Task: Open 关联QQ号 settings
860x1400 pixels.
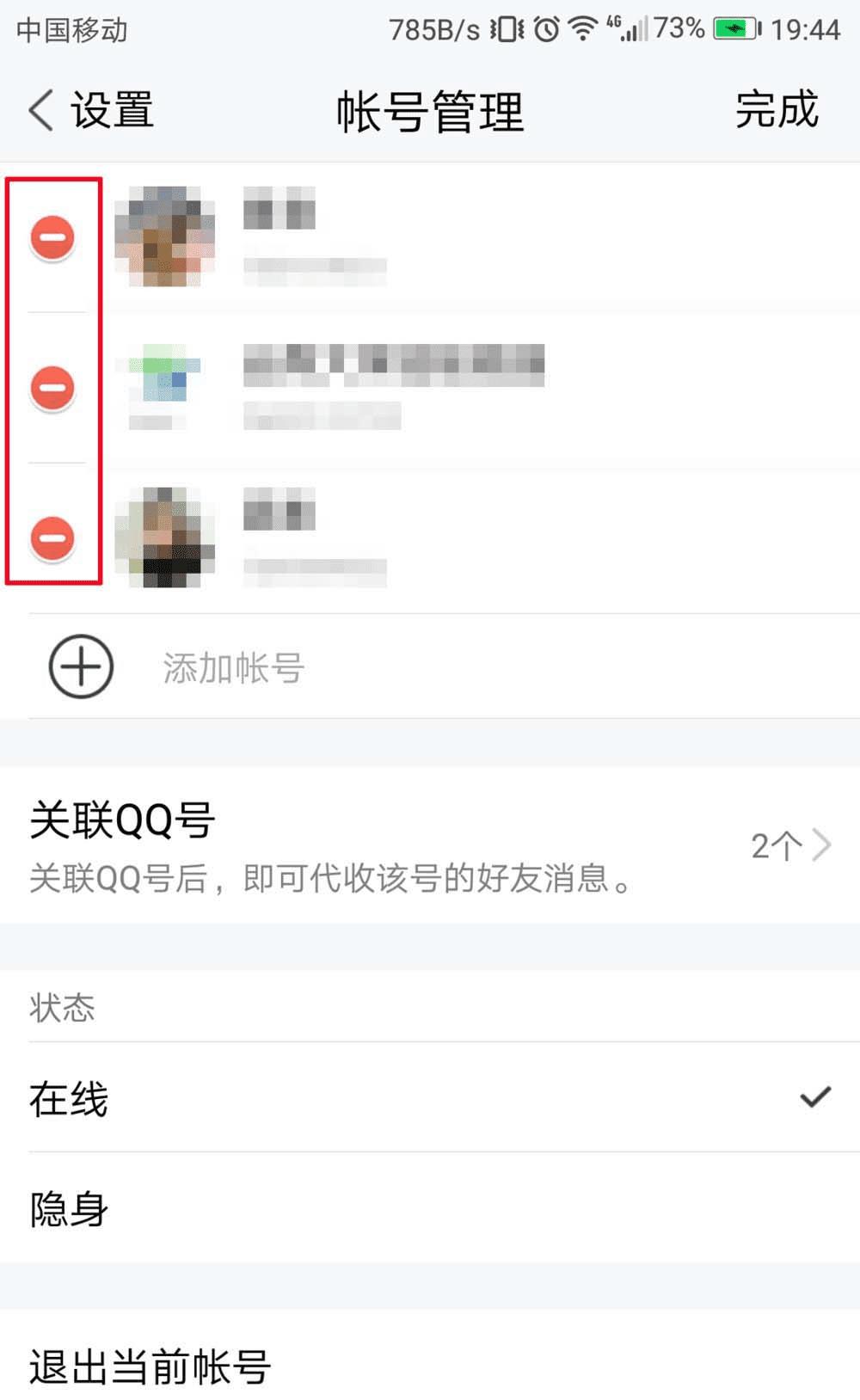Action: [430, 844]
